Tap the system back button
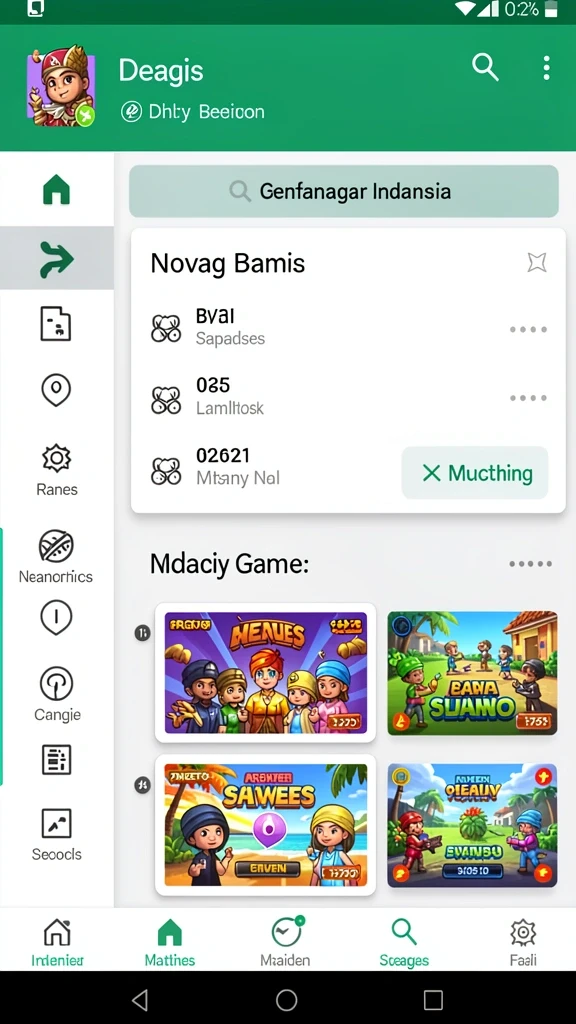Viewport: 576px width, 1024px height. coord(140,999)
